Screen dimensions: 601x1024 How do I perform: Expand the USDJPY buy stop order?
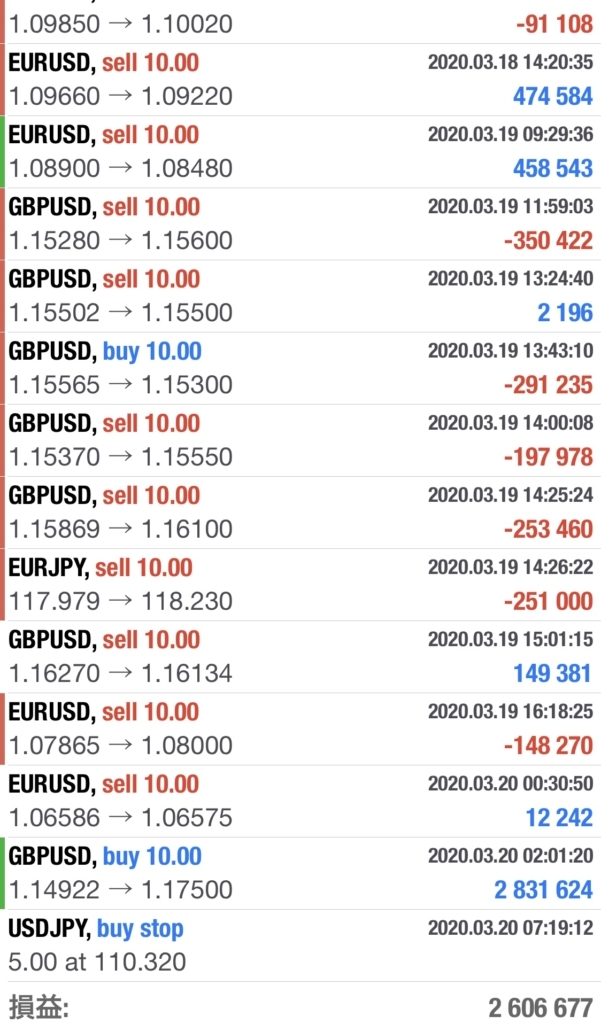pos(300,946)
